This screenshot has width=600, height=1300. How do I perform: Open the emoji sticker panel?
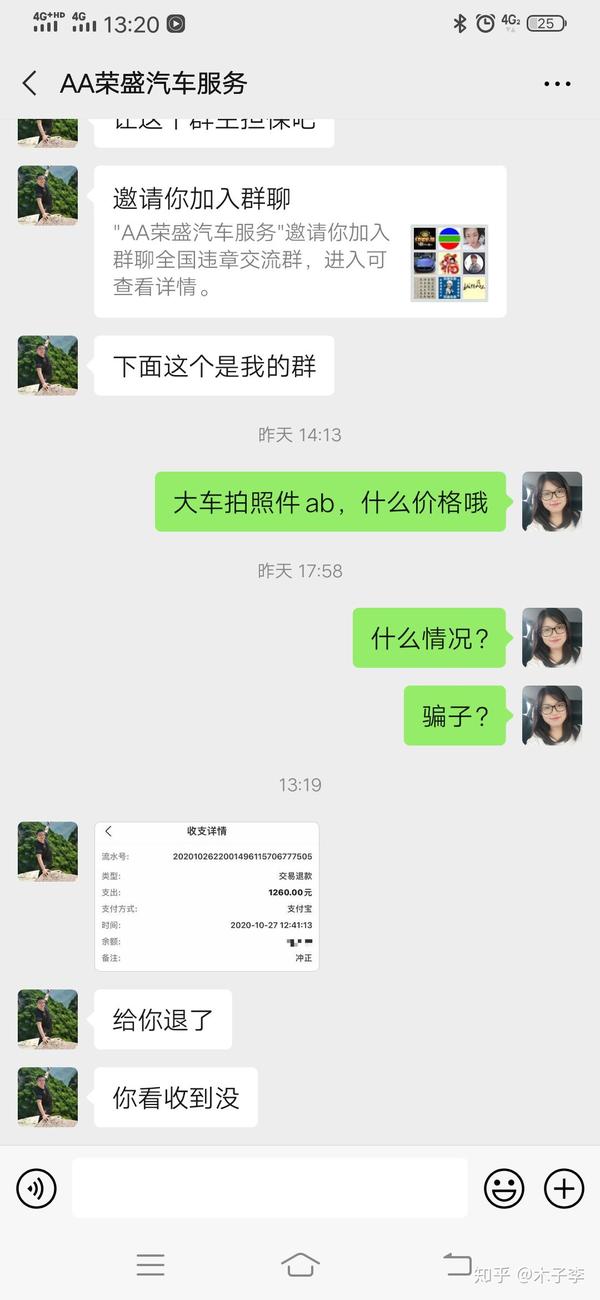click(x=504, y=1188)
